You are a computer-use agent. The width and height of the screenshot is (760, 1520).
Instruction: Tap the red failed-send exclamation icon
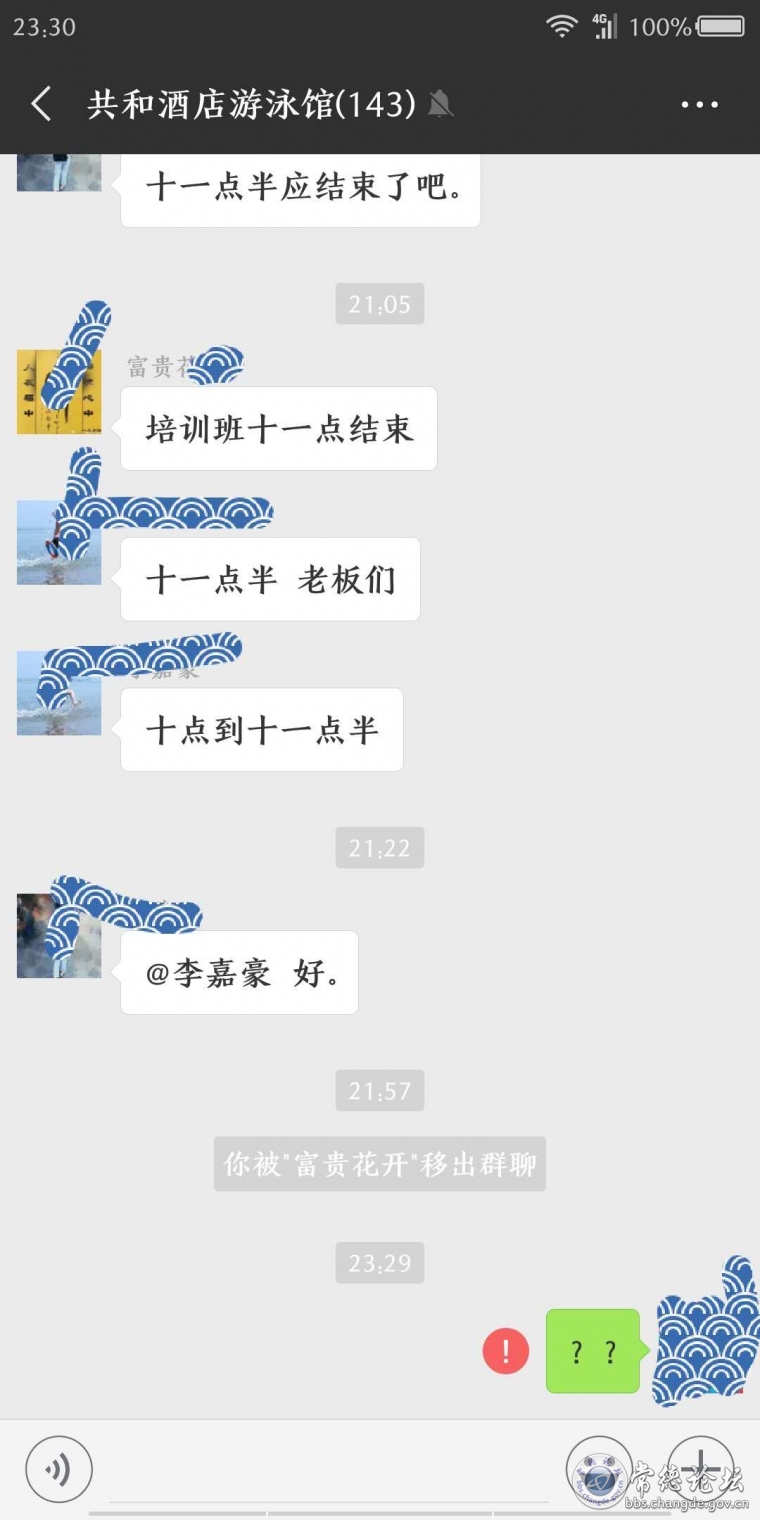[x=506, y=1351]
